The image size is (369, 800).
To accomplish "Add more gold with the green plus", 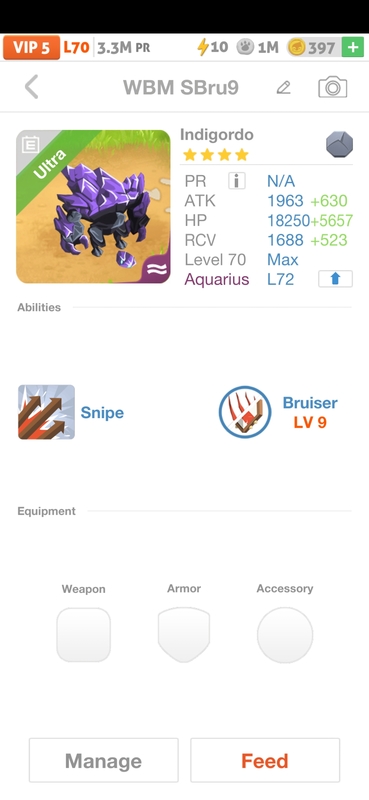I will point(353,48).
